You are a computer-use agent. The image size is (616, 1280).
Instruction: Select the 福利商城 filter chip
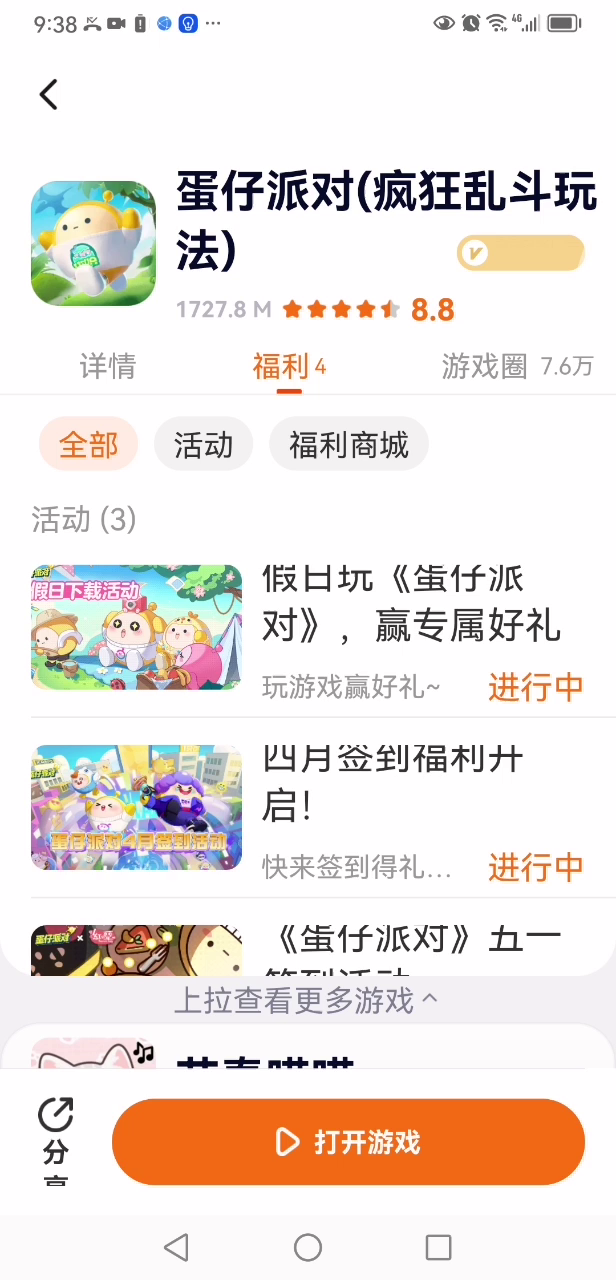[x=348, y=444]
